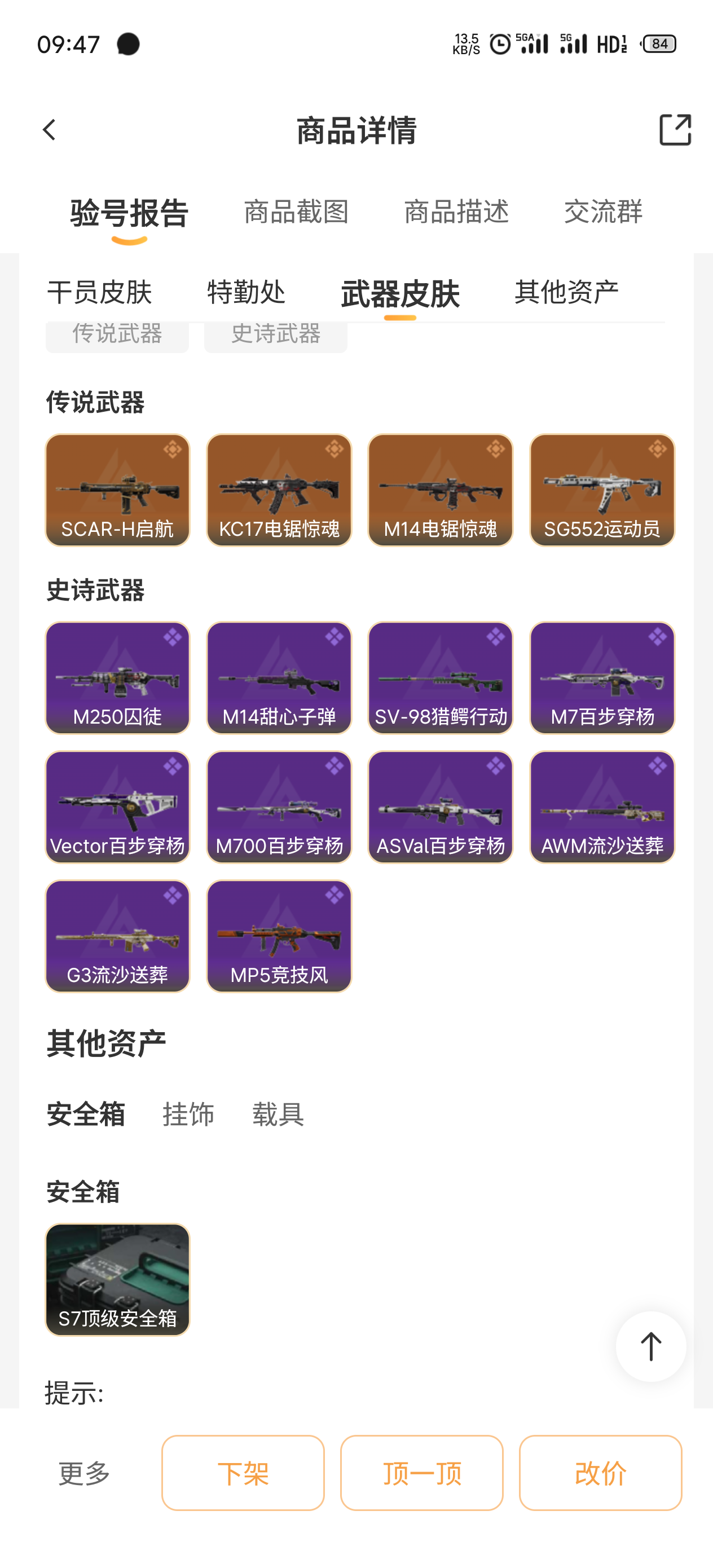Switch to the 交流群 tab

tap(603, 212)
